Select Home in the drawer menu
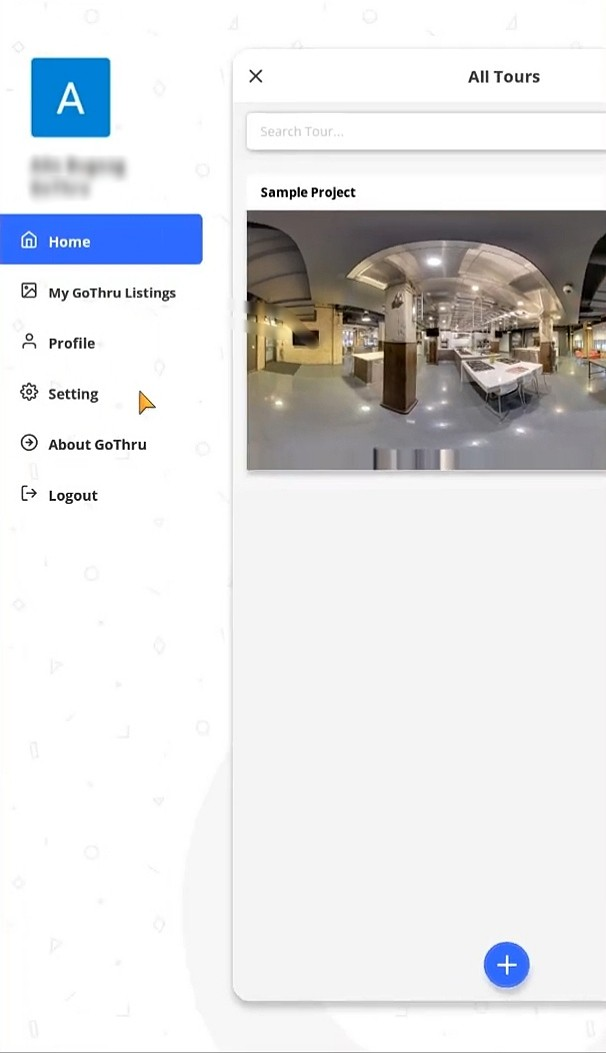The width and height of the screenshot is (606, 1053). click(x=101, y=239)
